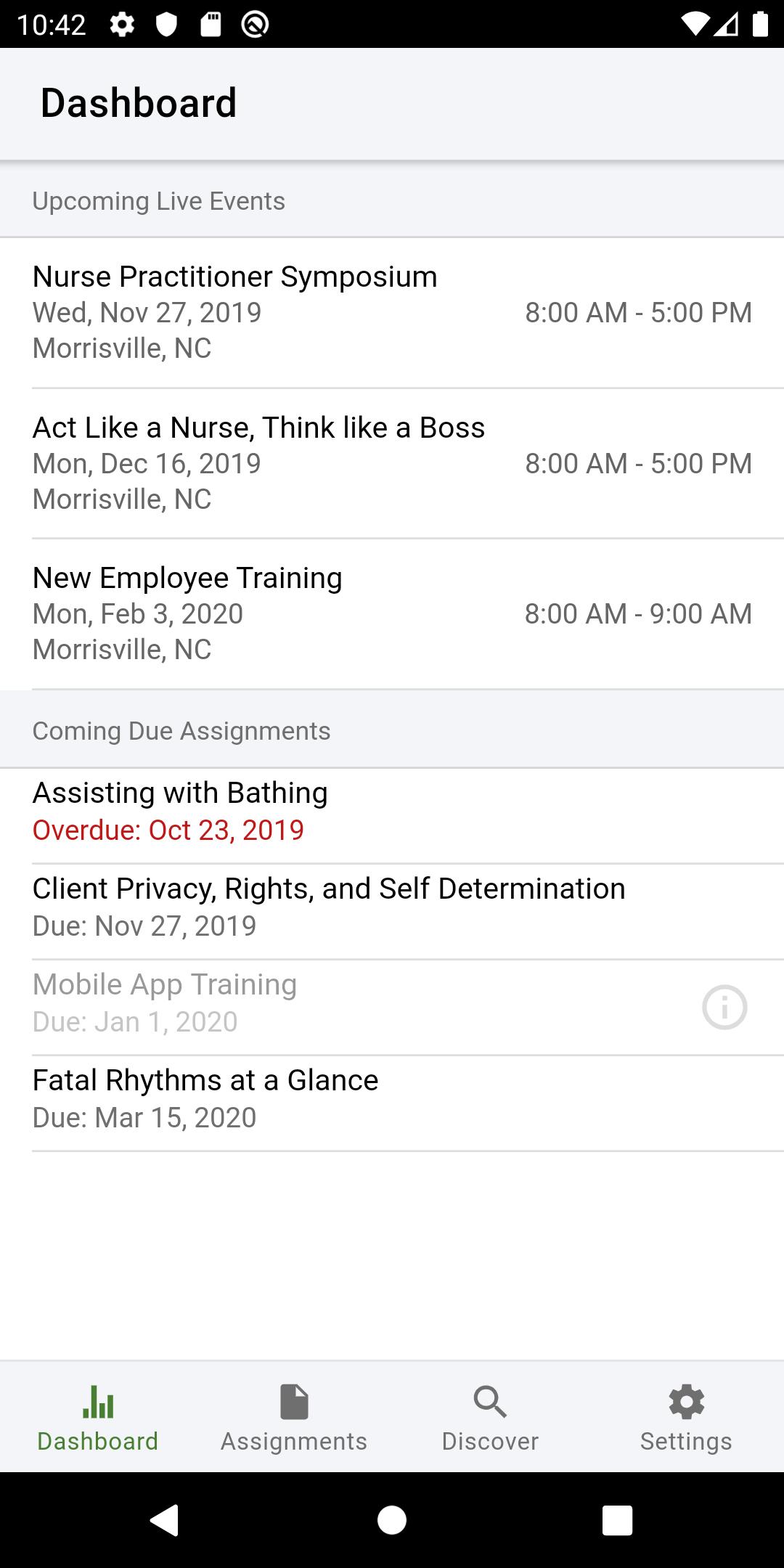Open the Settings tab
The width and height of the screenshot is (784, 1568).
[686, 1417]
